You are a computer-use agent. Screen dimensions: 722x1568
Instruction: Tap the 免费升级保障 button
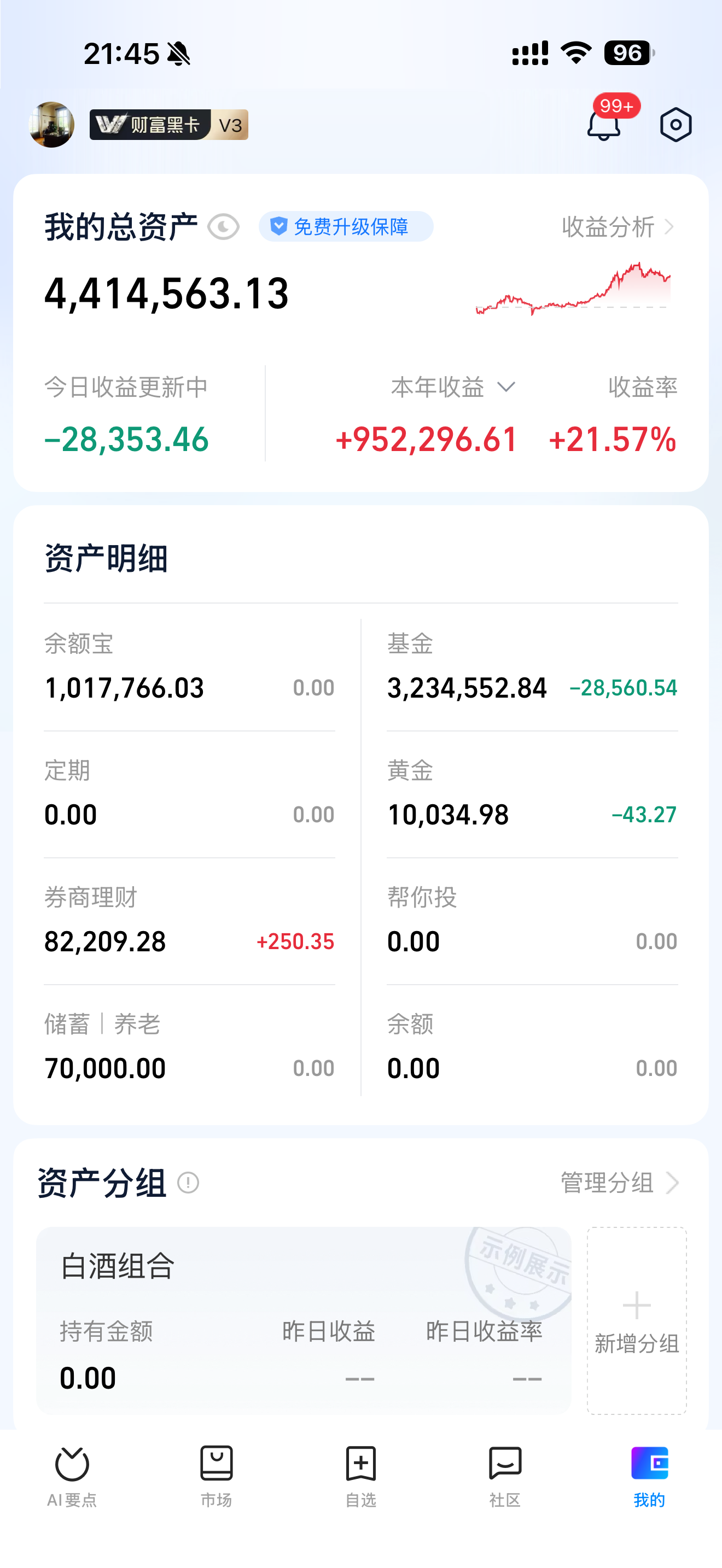(345, 226)
